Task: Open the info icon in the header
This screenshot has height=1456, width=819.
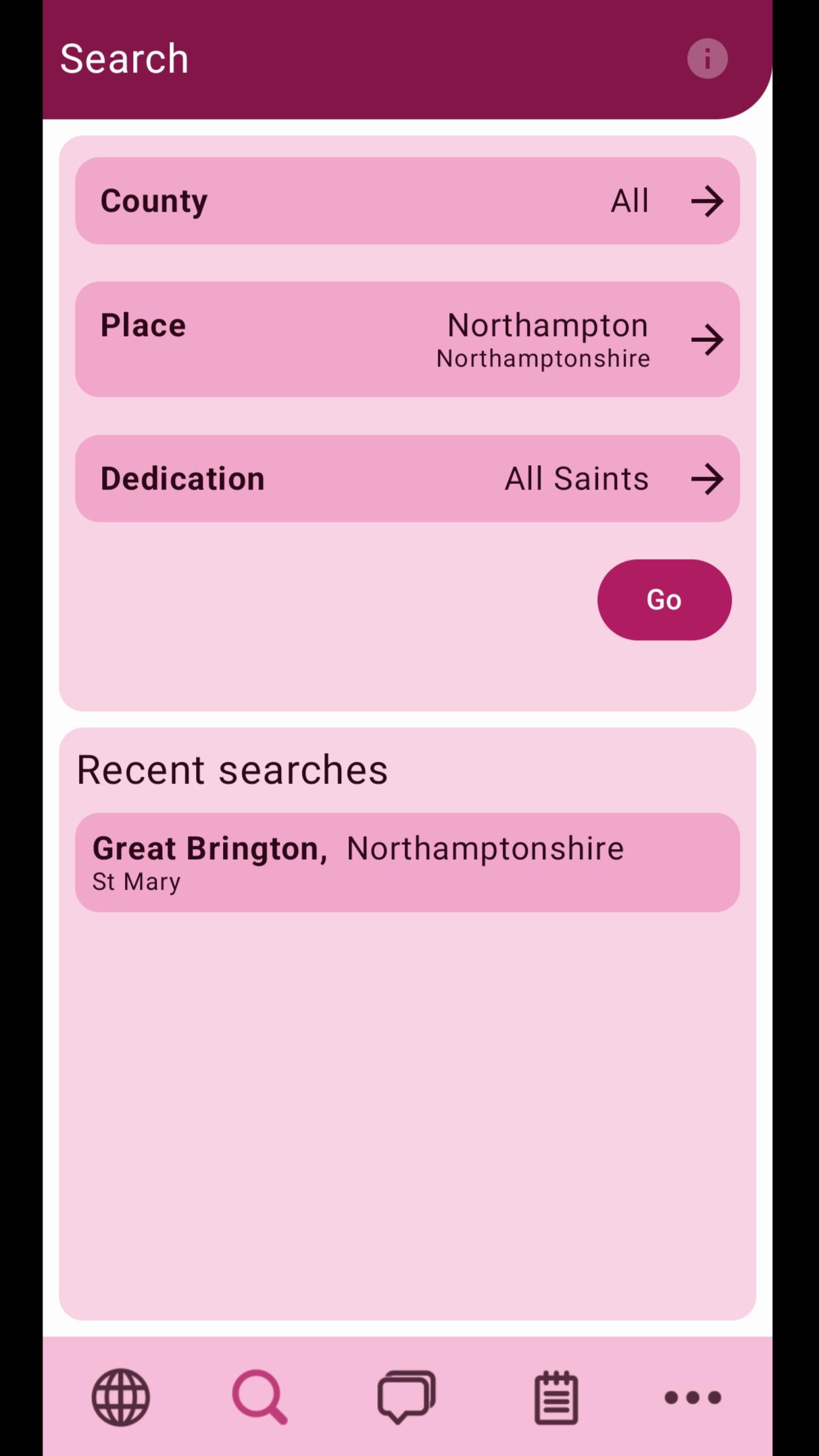Action: 707,59
